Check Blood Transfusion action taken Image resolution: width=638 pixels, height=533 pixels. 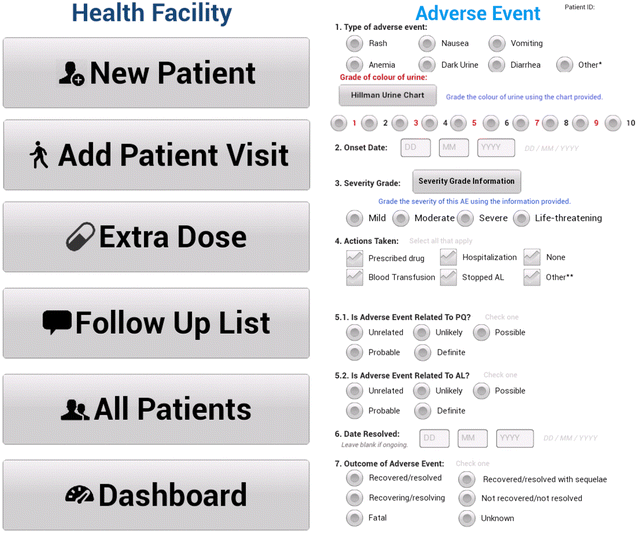tap(355, 277)
